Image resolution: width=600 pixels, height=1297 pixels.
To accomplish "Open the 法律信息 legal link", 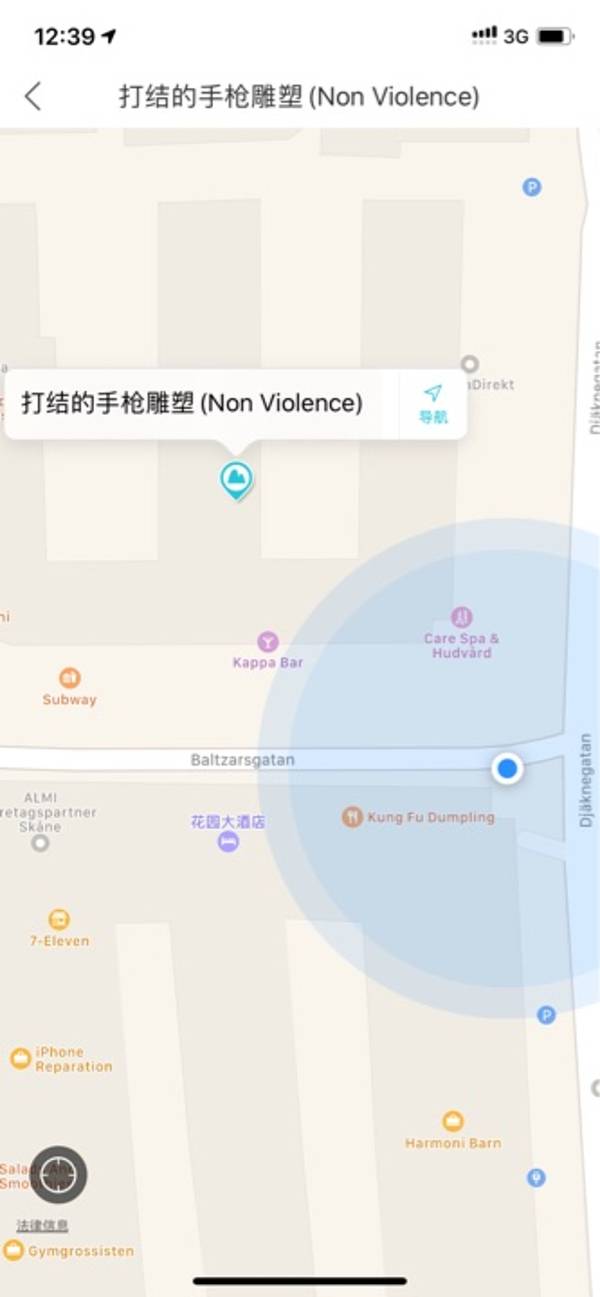I will [x=42, y=1225].
